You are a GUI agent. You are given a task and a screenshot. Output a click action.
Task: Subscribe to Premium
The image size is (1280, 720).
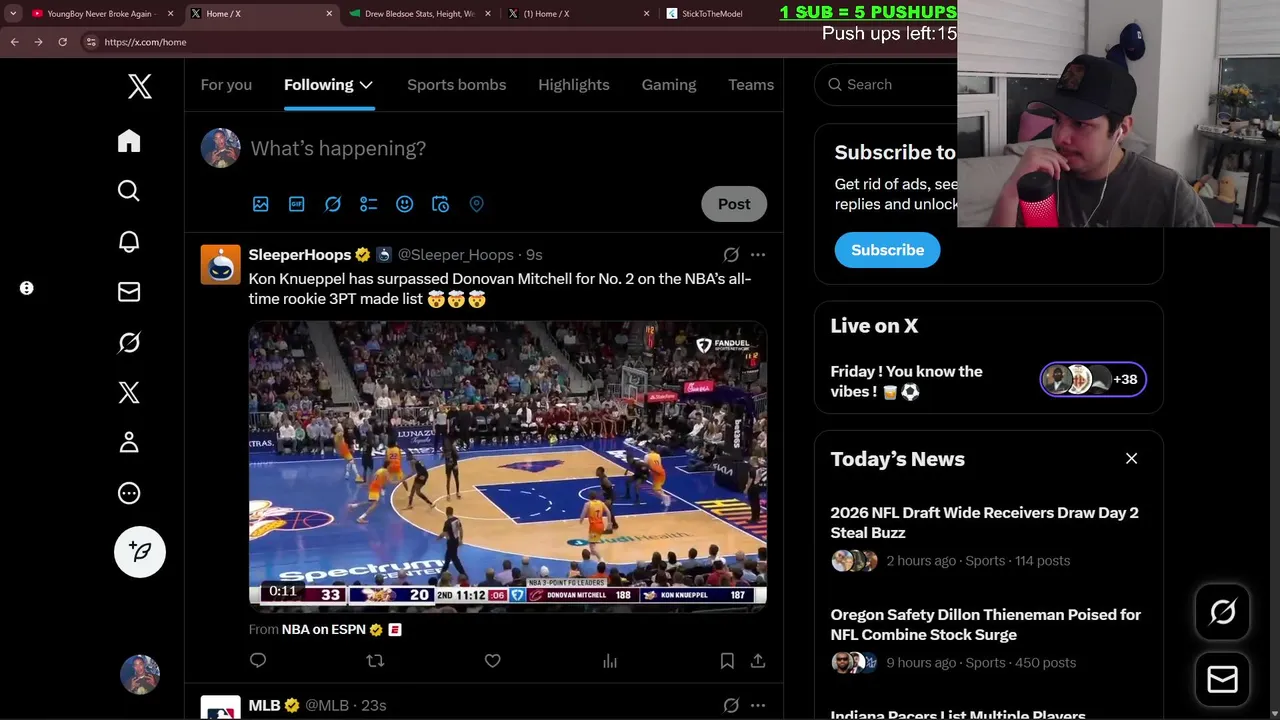(887, 250)
